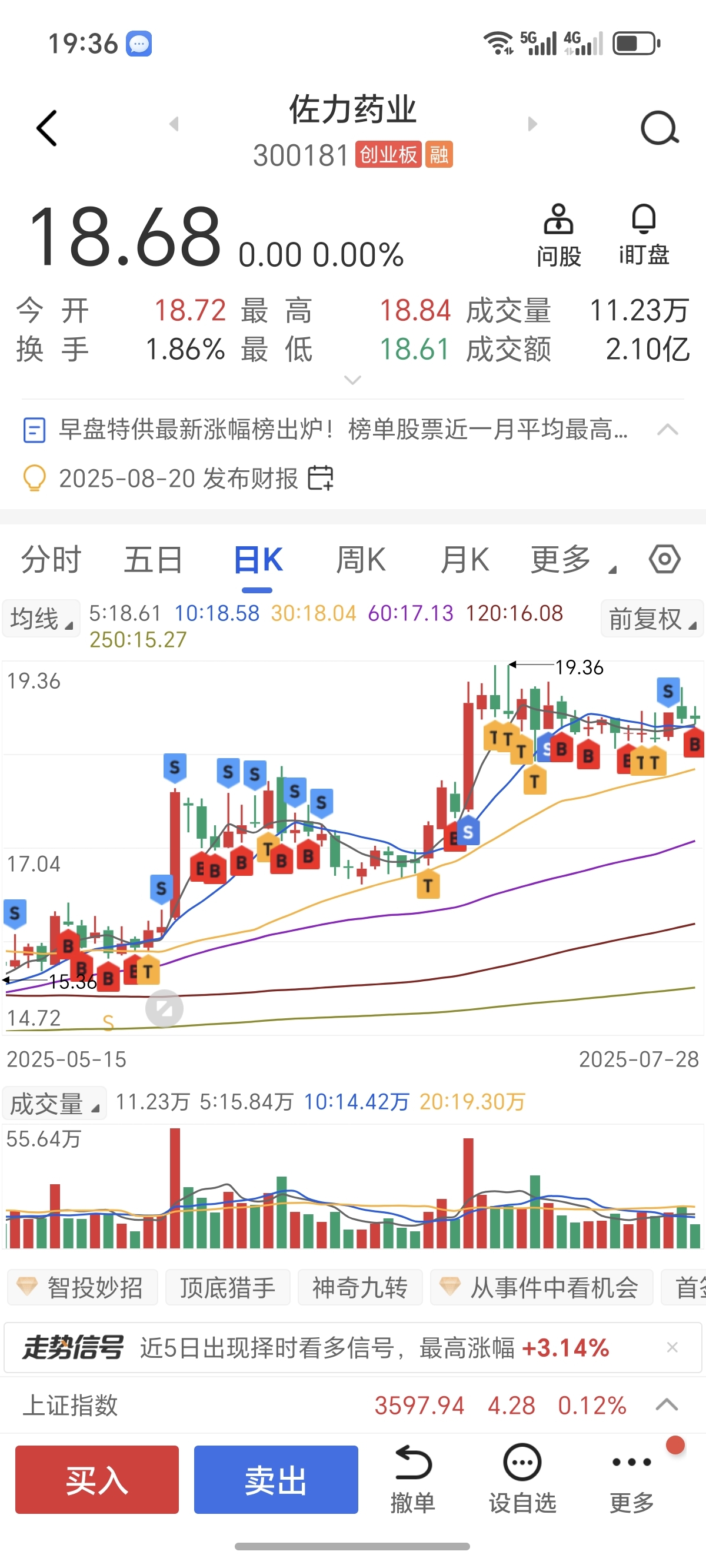Dismiss the 走势信号 banner
706x1568 pixels.
click(x=672, y=1347)
